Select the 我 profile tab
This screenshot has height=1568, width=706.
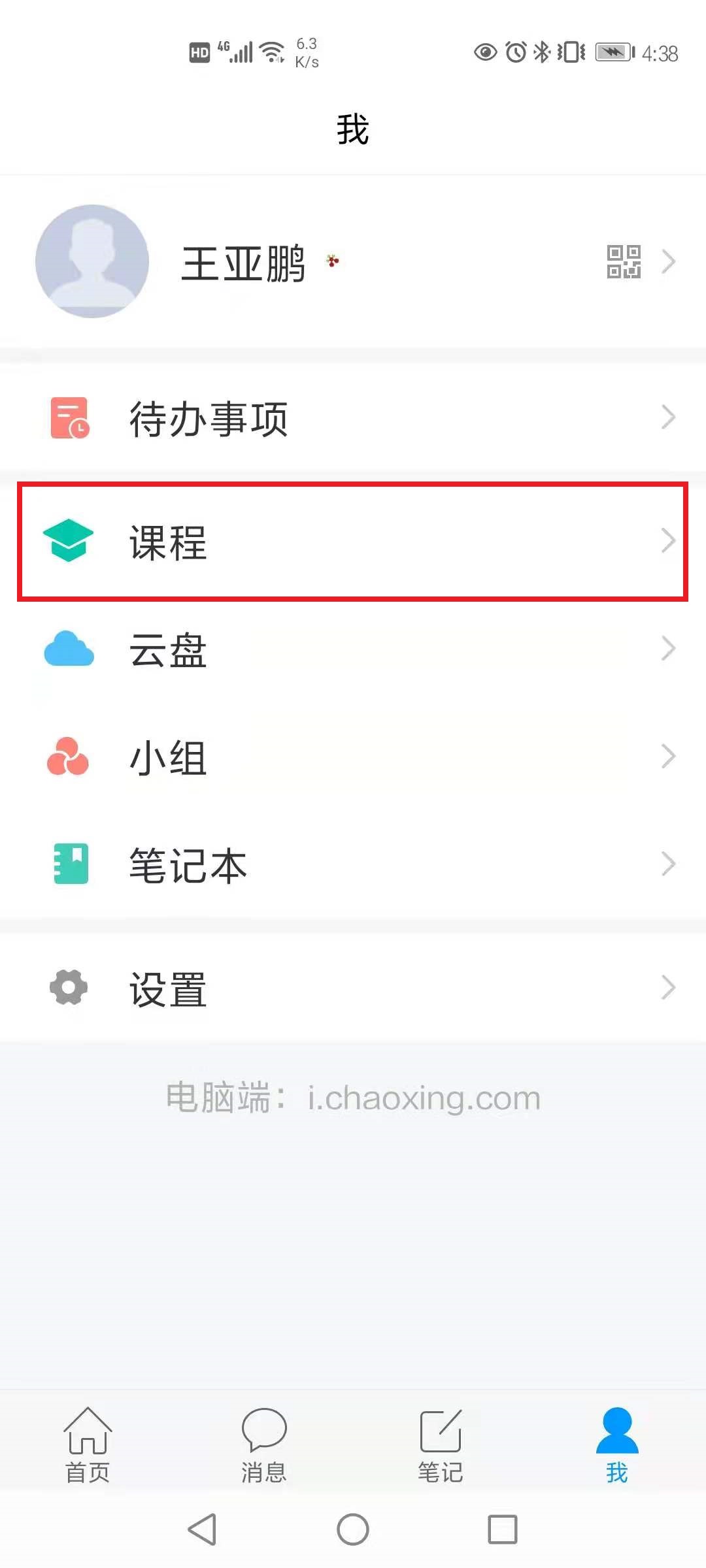[616, 1445]
